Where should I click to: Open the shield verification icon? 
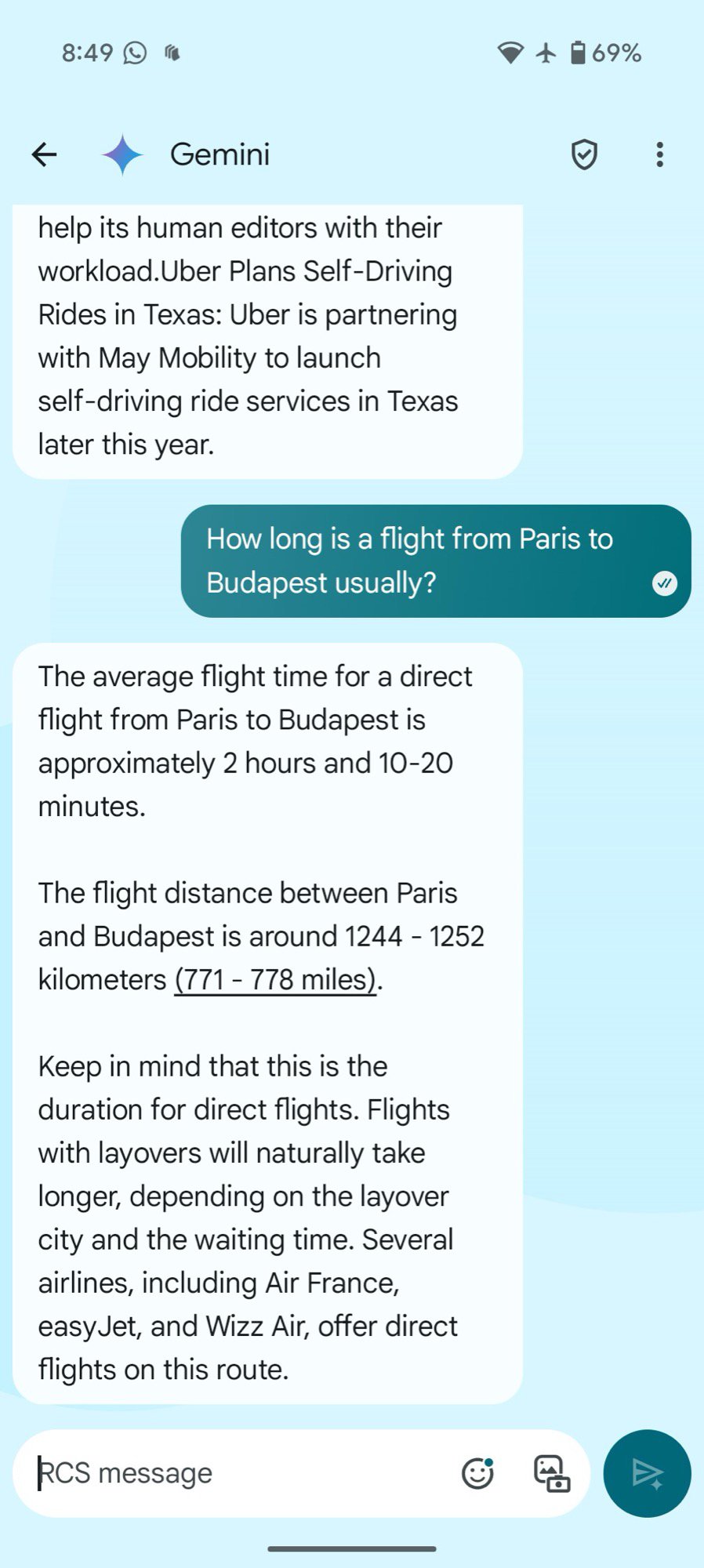tap(584, 154)
